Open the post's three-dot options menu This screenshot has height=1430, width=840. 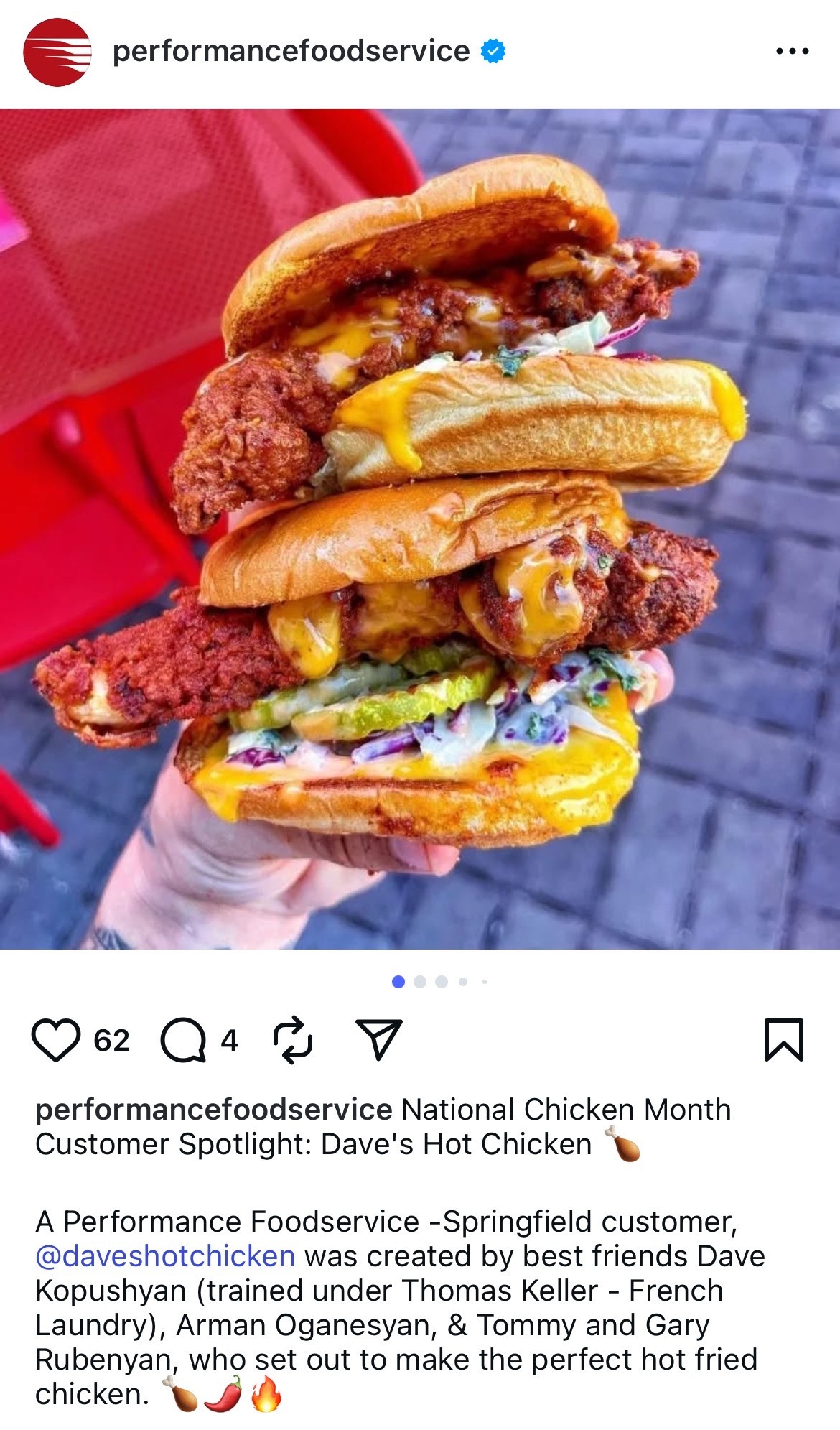pos(793,52)
